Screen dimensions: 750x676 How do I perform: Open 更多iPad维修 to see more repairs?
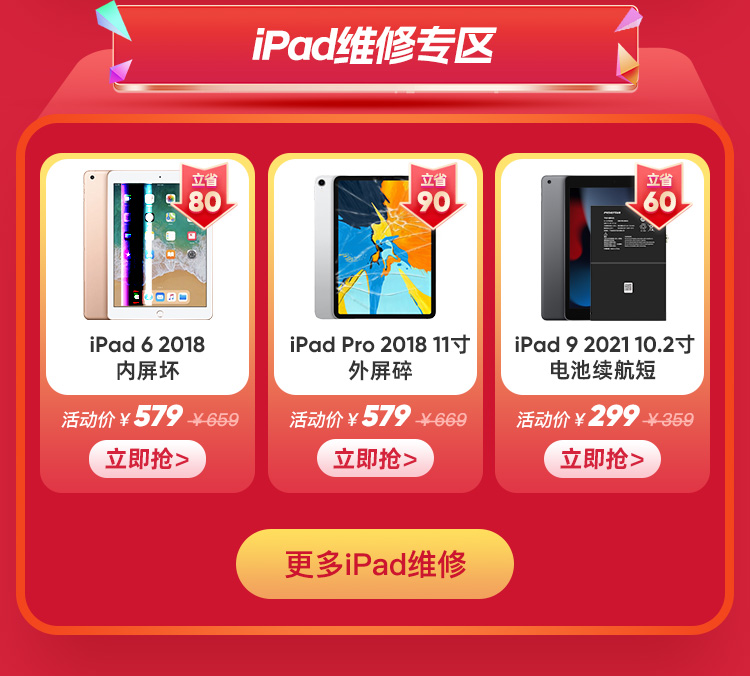(375, 564)
